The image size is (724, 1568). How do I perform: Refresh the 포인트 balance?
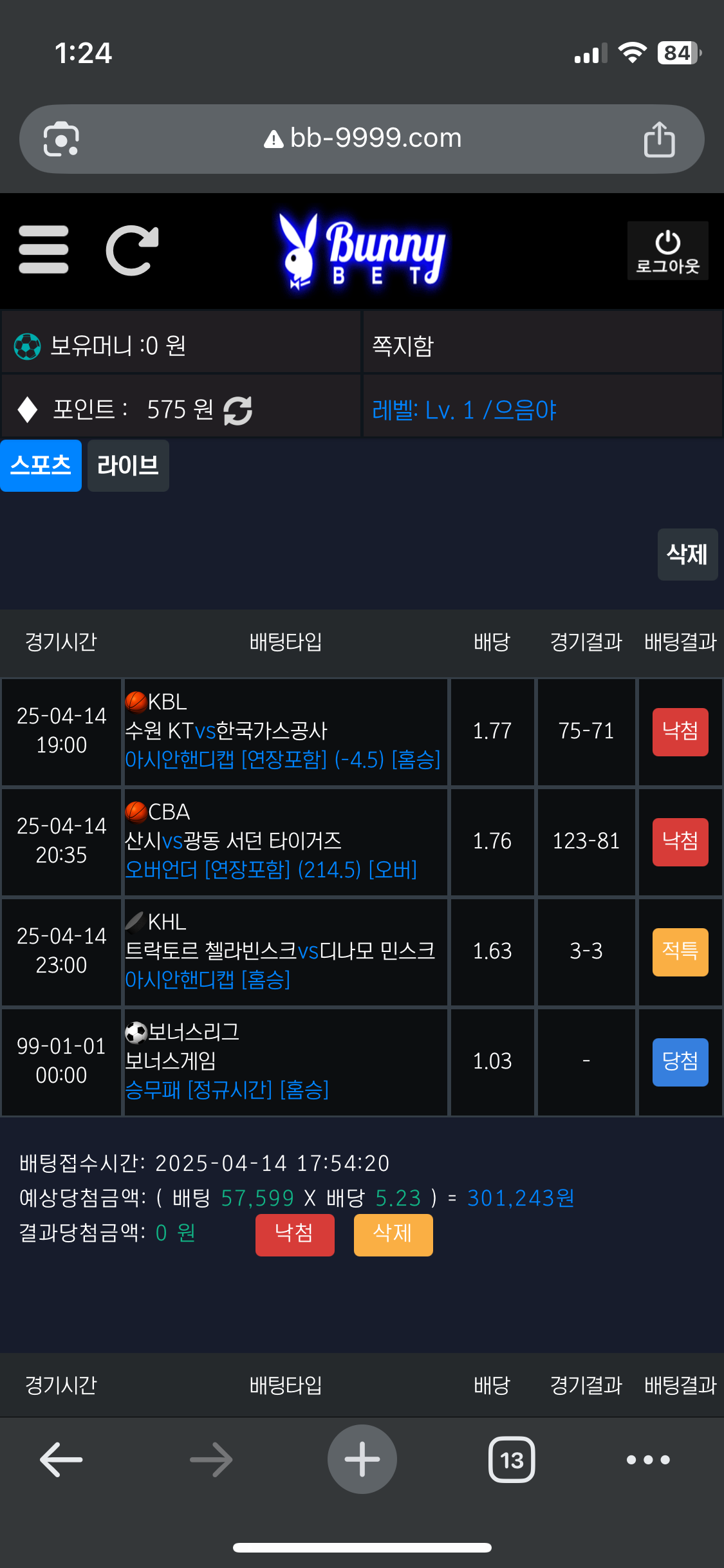(x=237, y=410)
